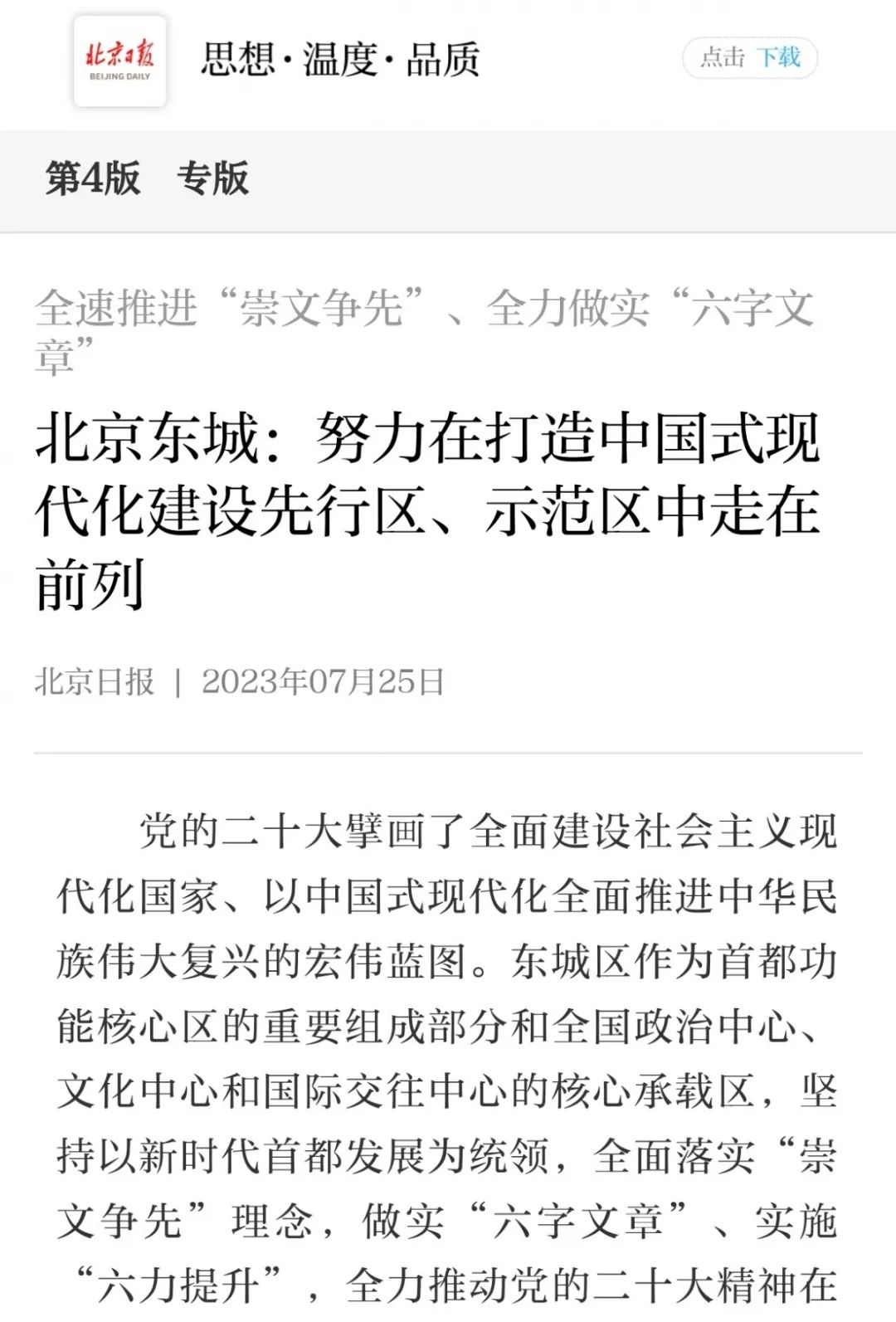Open the Beijing Daily app icon
Screen dimensions: 896x1322
pos(119,61)
